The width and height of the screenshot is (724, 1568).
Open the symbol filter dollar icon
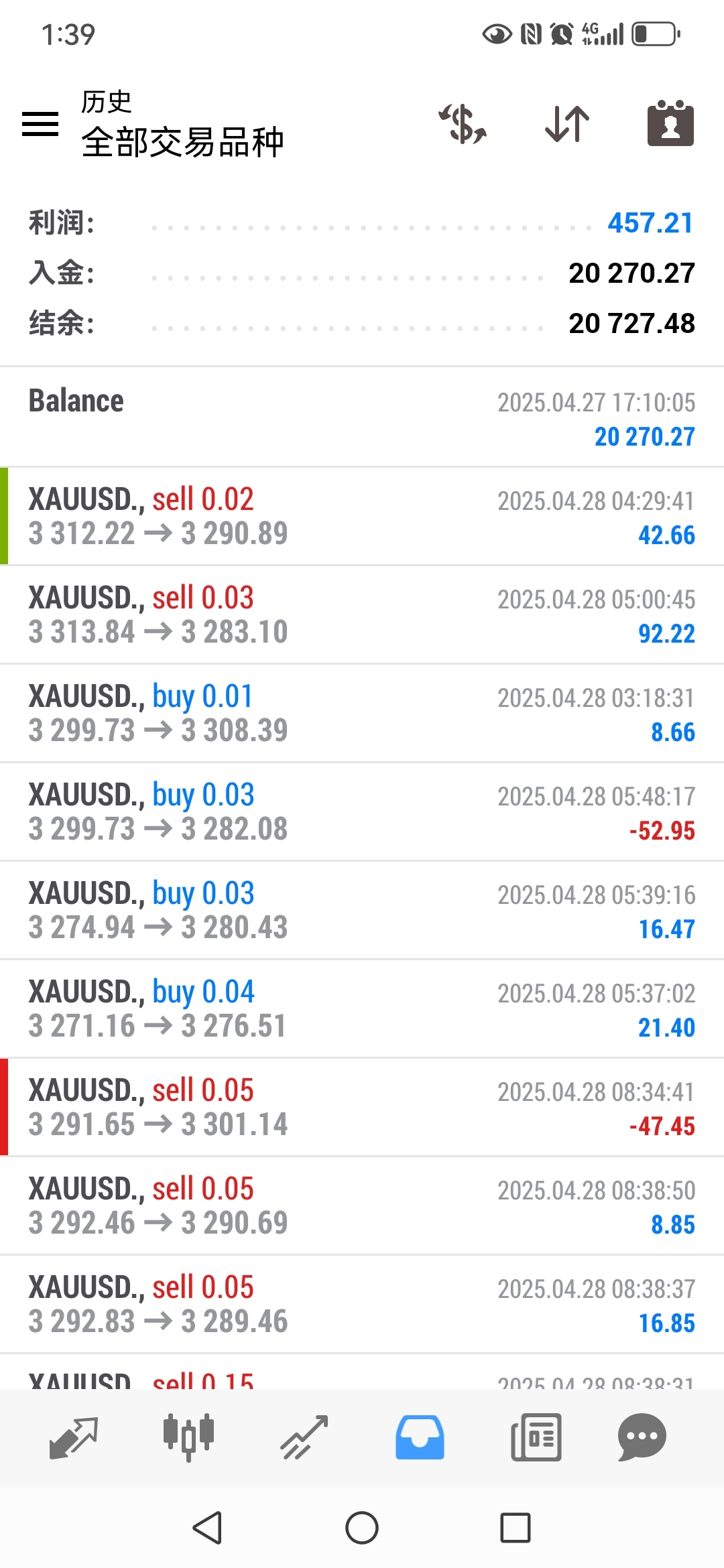click(463, 124)
